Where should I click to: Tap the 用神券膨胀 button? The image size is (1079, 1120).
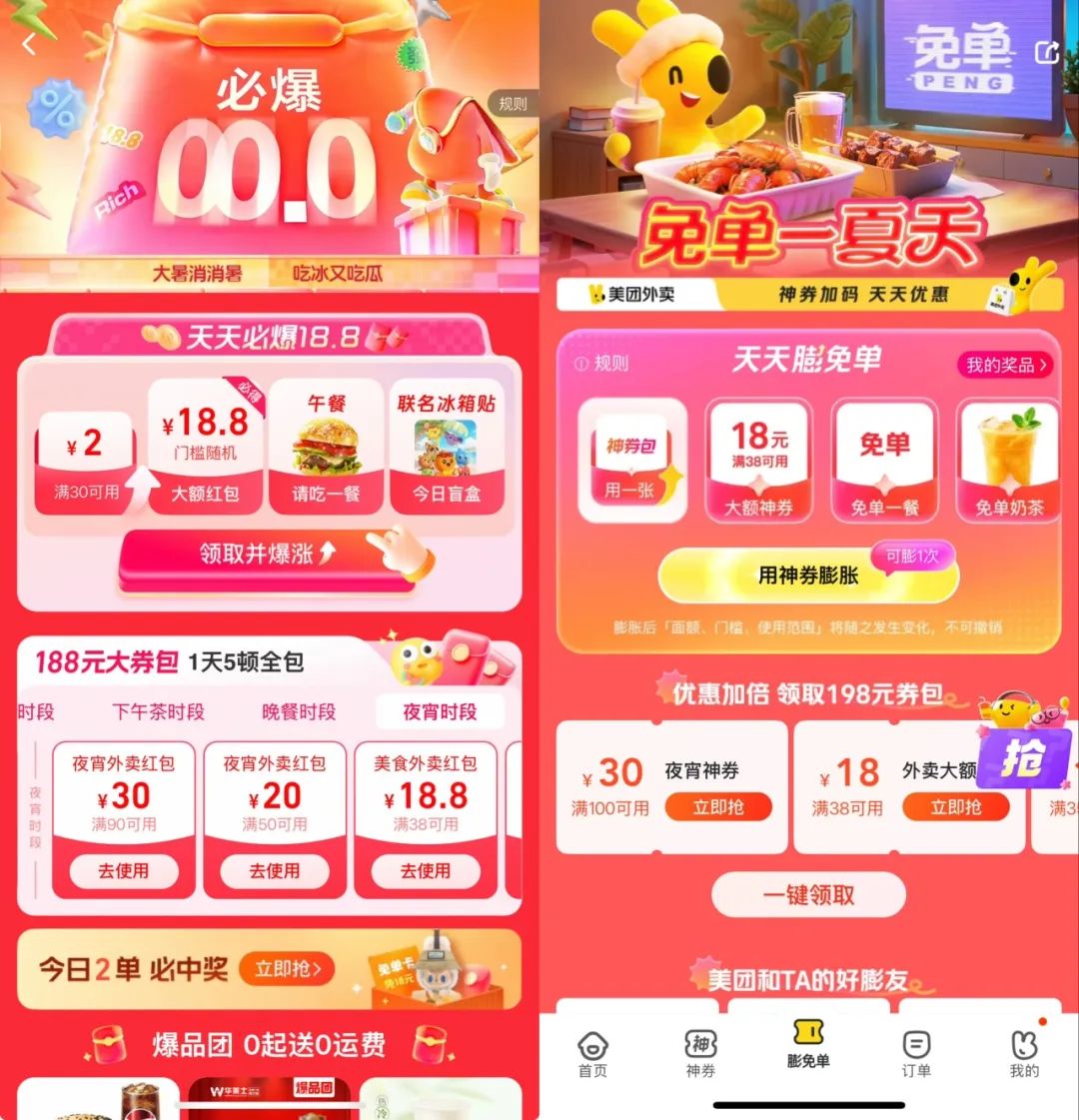tap(807, 575)
